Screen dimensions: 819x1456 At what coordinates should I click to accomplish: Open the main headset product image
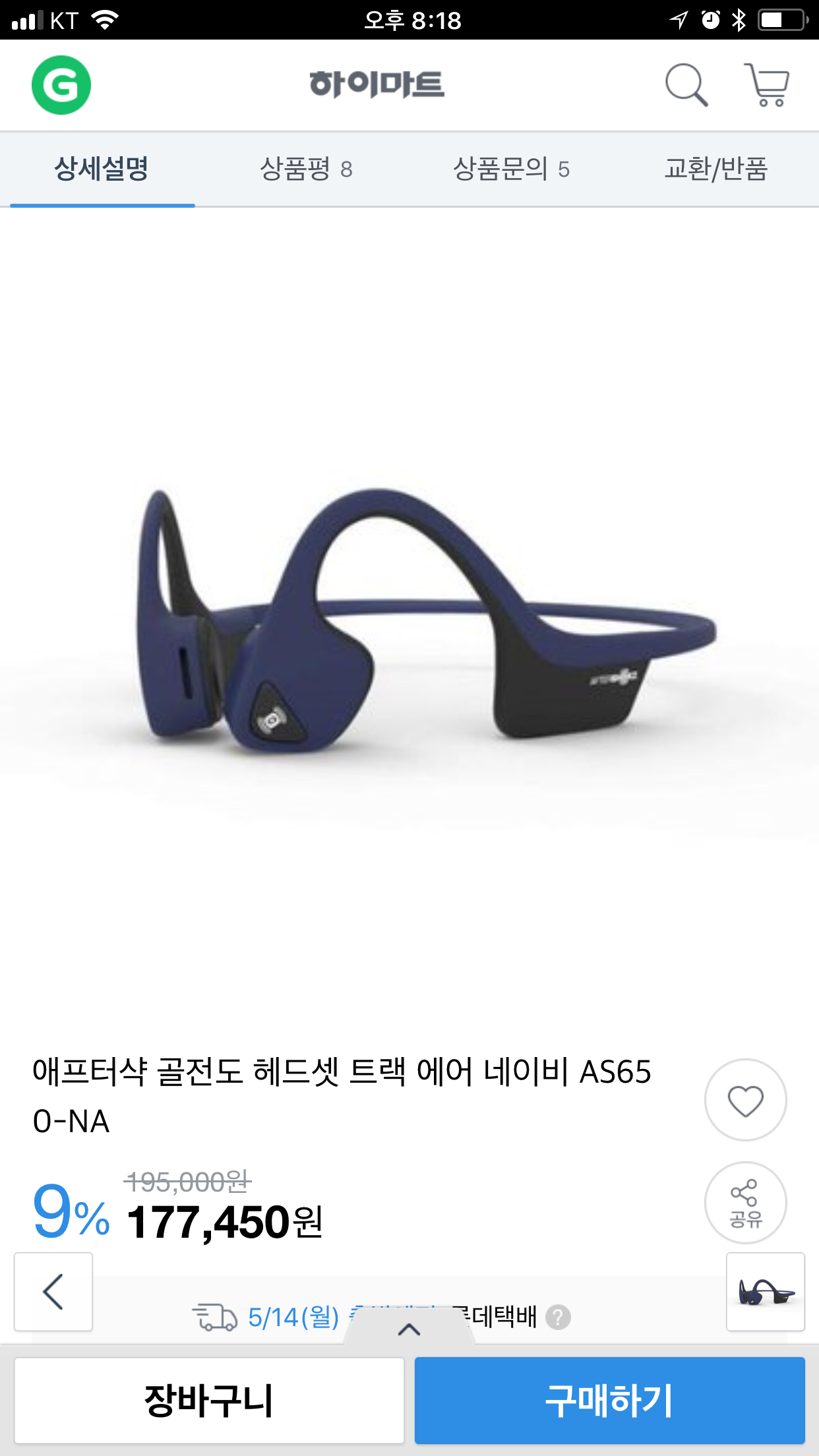tap(409, 620)
